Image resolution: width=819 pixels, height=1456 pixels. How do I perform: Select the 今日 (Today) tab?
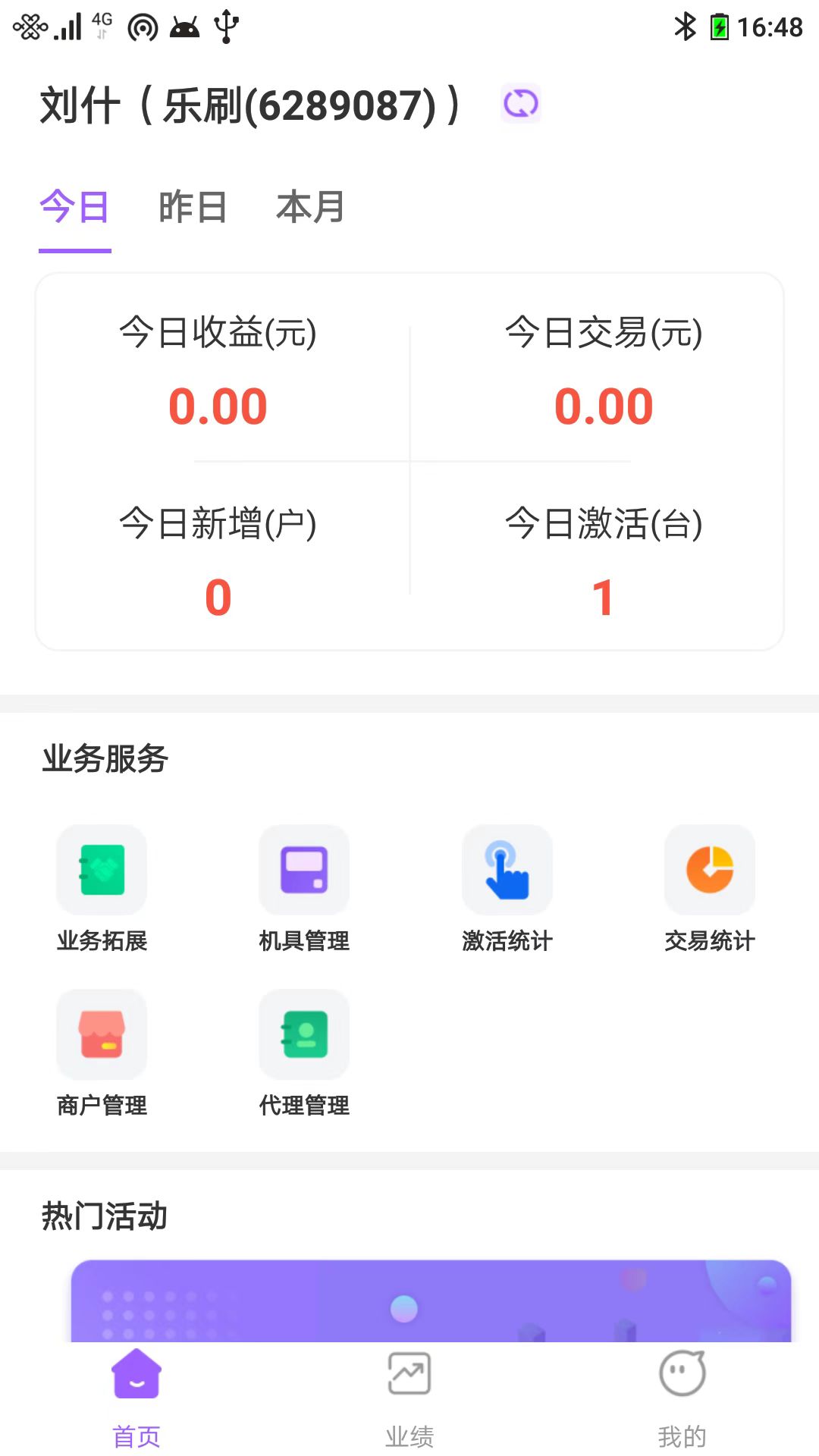74,206
